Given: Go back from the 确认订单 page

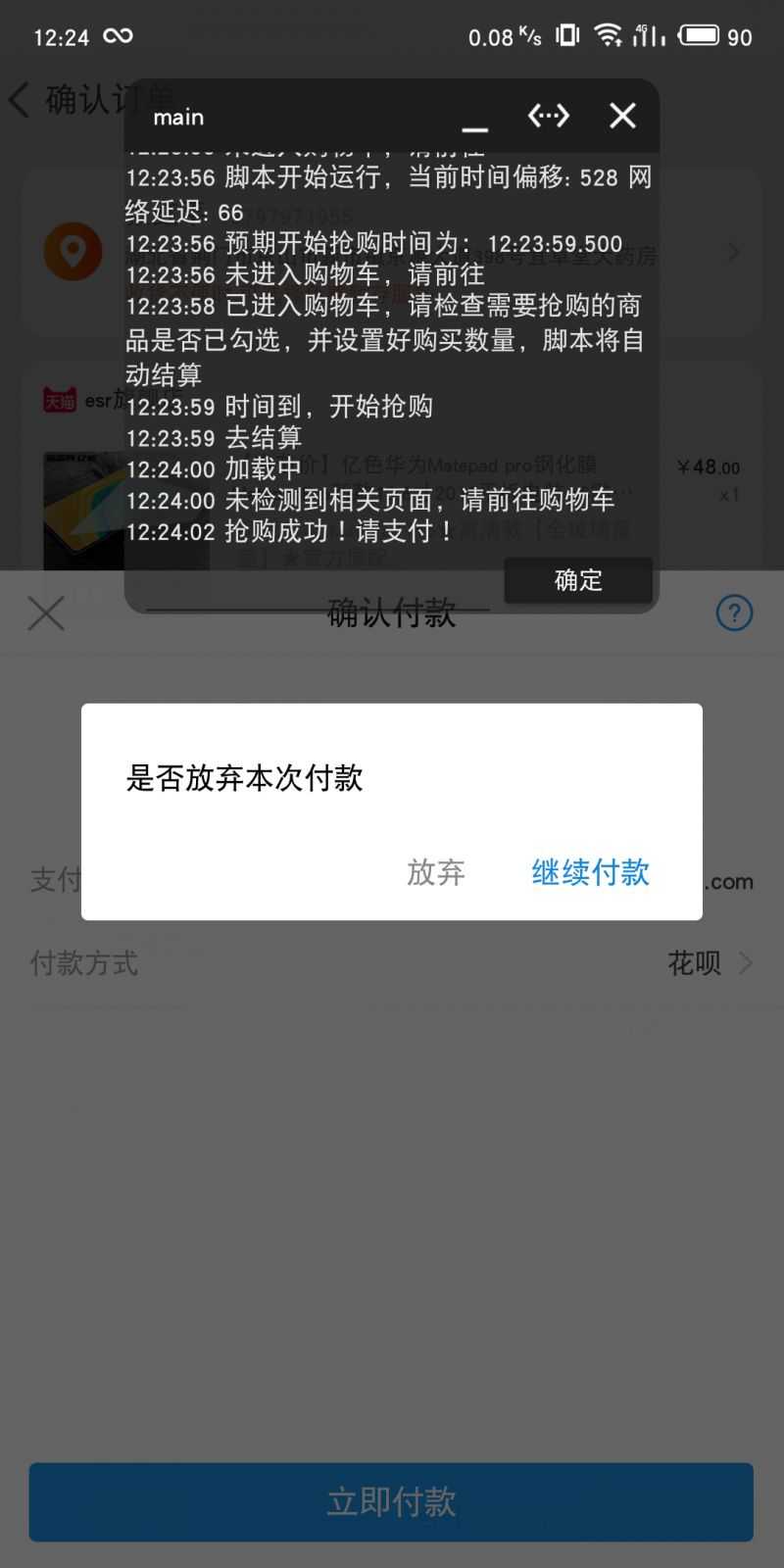Looking at the screenshot, I should [x=22, y=100].
